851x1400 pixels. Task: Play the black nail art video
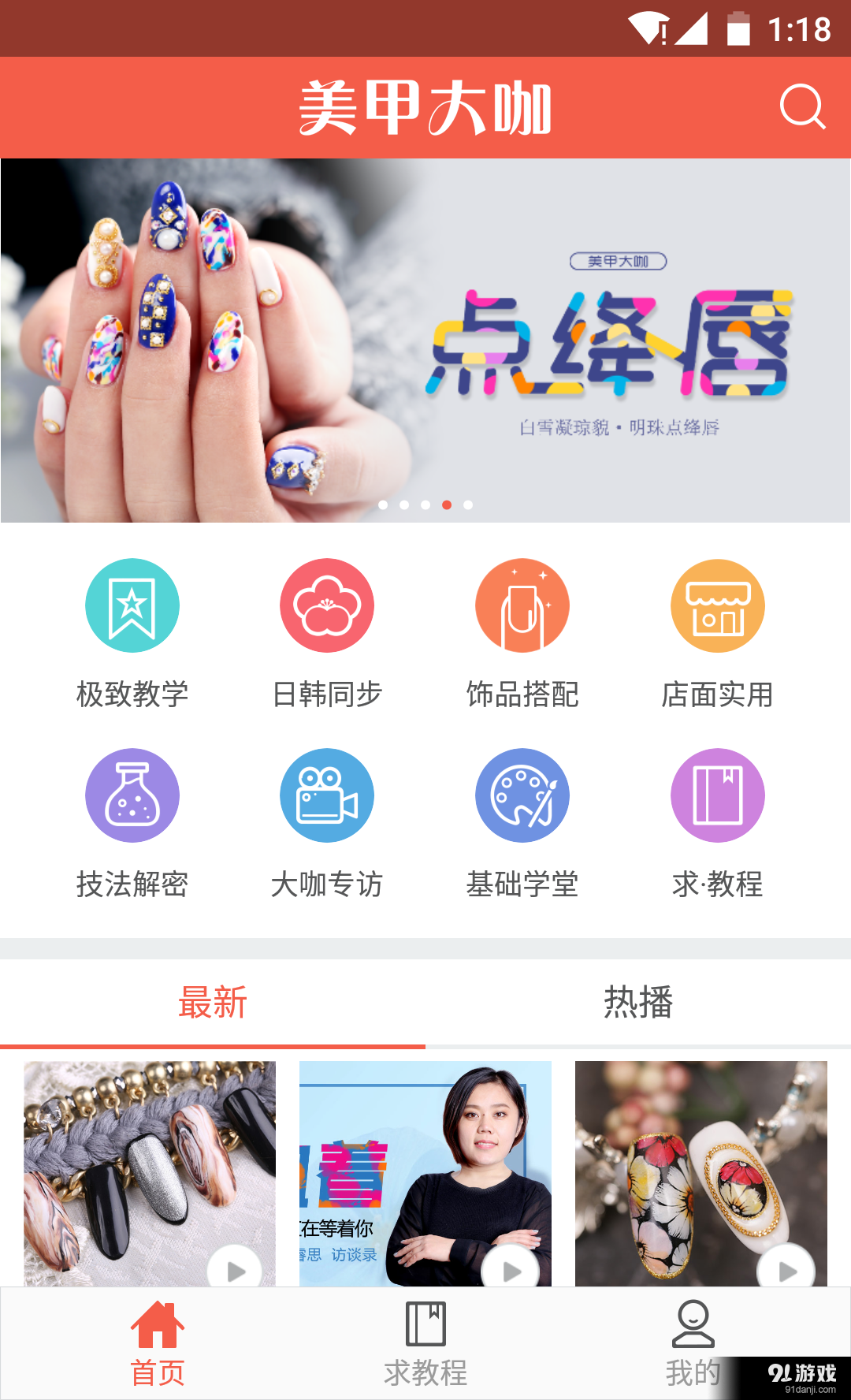(x=234, y=1269)
